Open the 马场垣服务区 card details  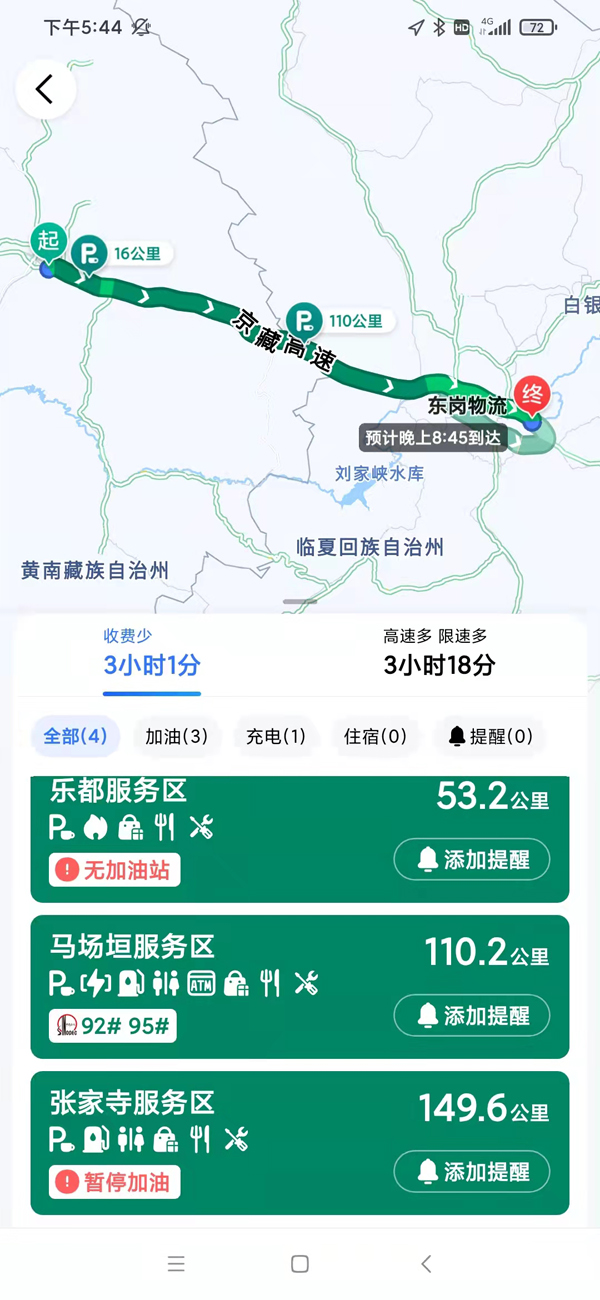200,947
